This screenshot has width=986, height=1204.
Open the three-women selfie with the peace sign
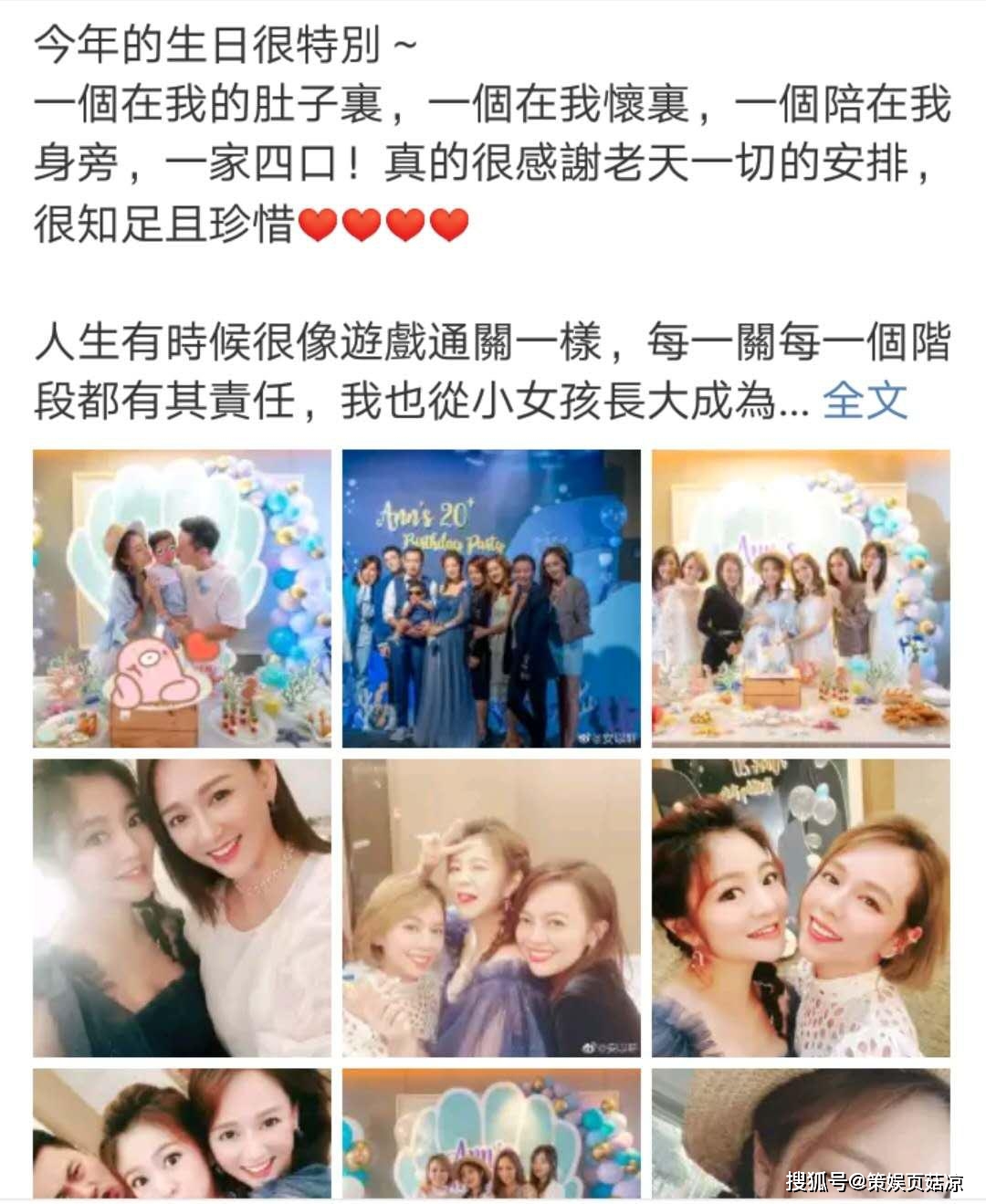tap(491, 908)
